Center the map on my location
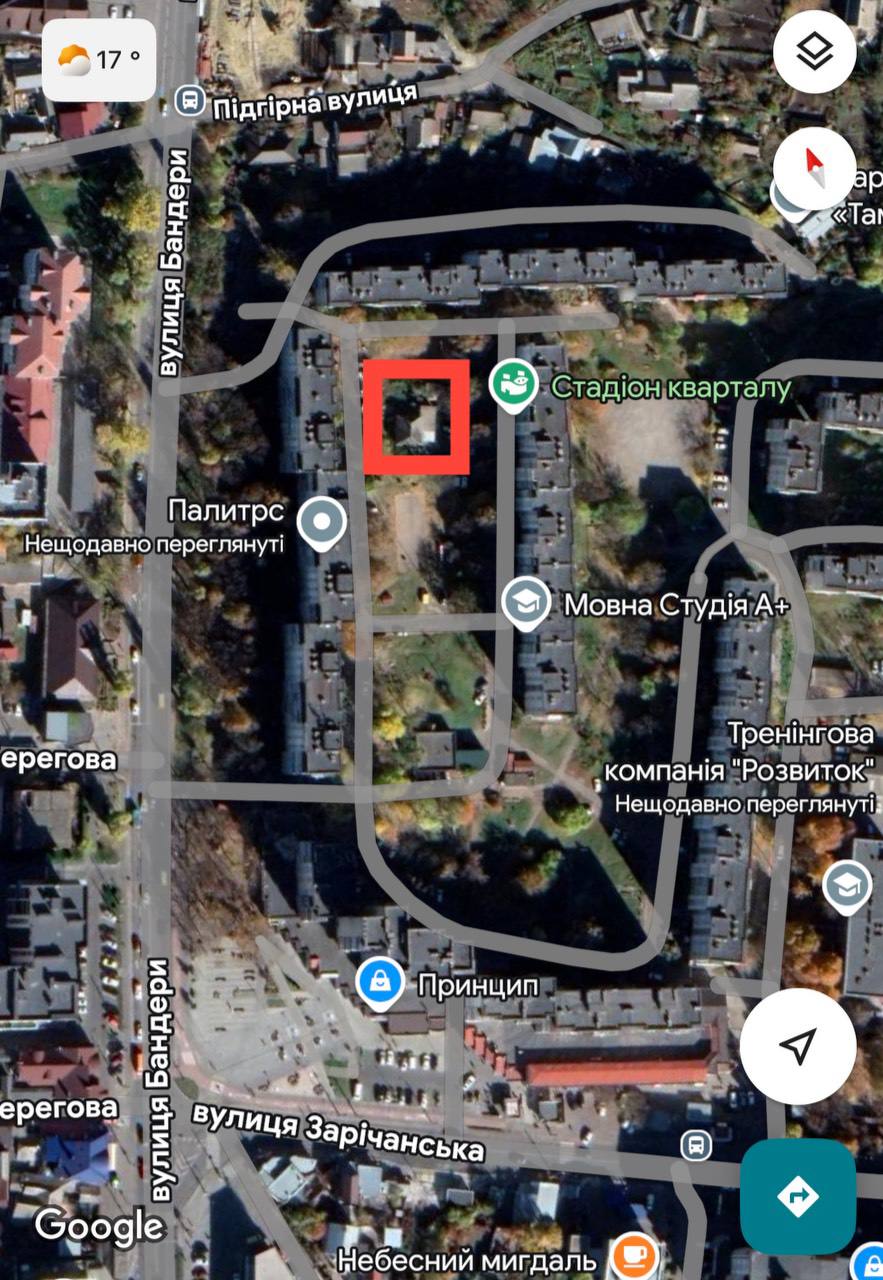The width and height of the screenshot is (883, 1280). pyautogui.click(x=797, y=1046)
